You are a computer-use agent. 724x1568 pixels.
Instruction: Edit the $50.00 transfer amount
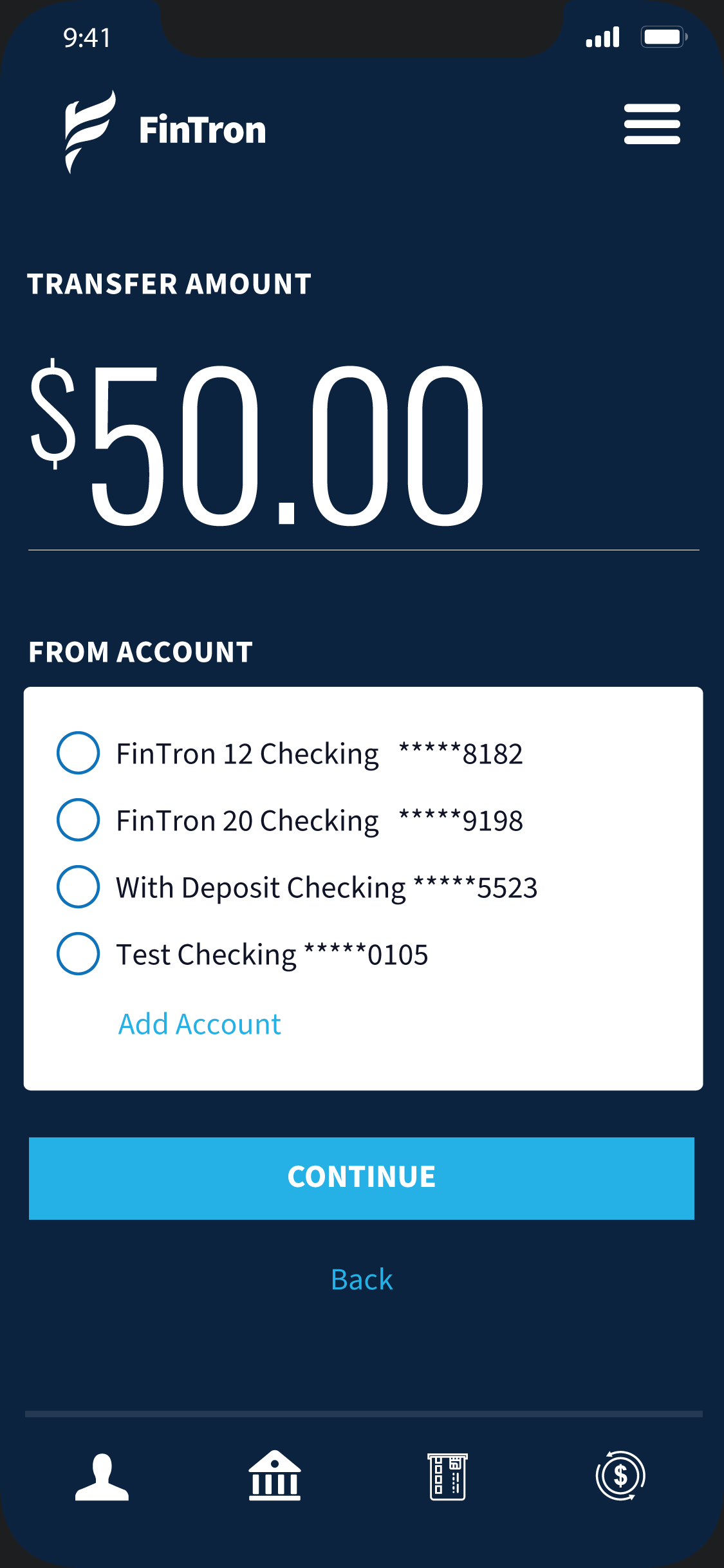tap(257, 445)
